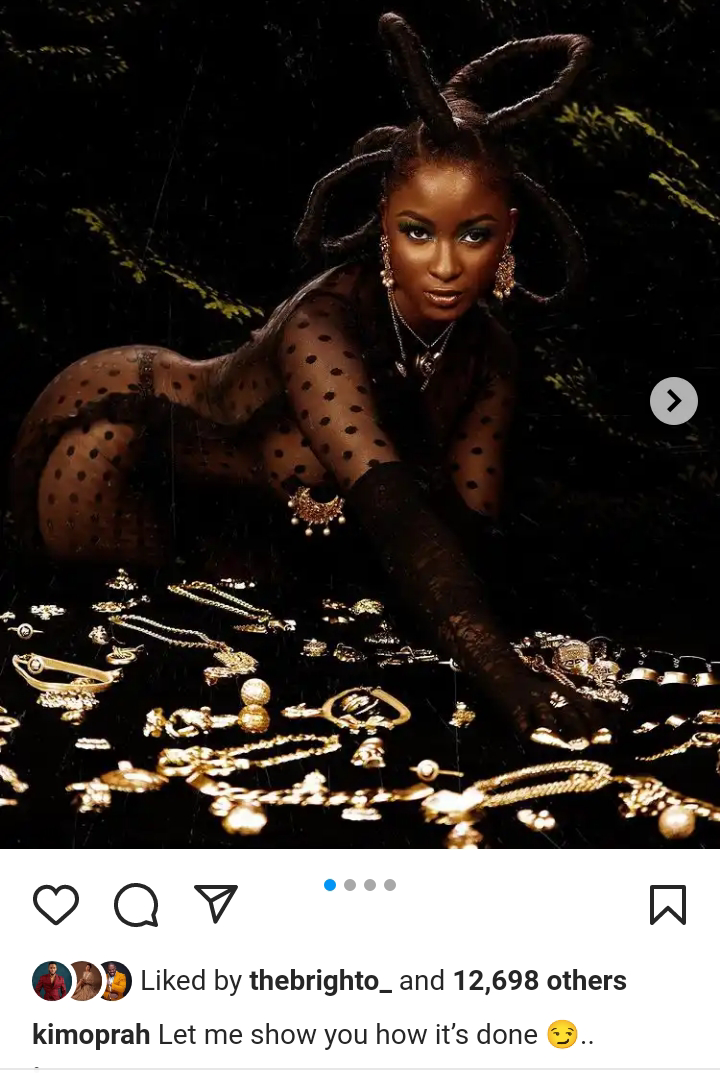Tap the carousel page indicator dots
This screenshot has height=1086, width=720.
click(x=360, y=885)
